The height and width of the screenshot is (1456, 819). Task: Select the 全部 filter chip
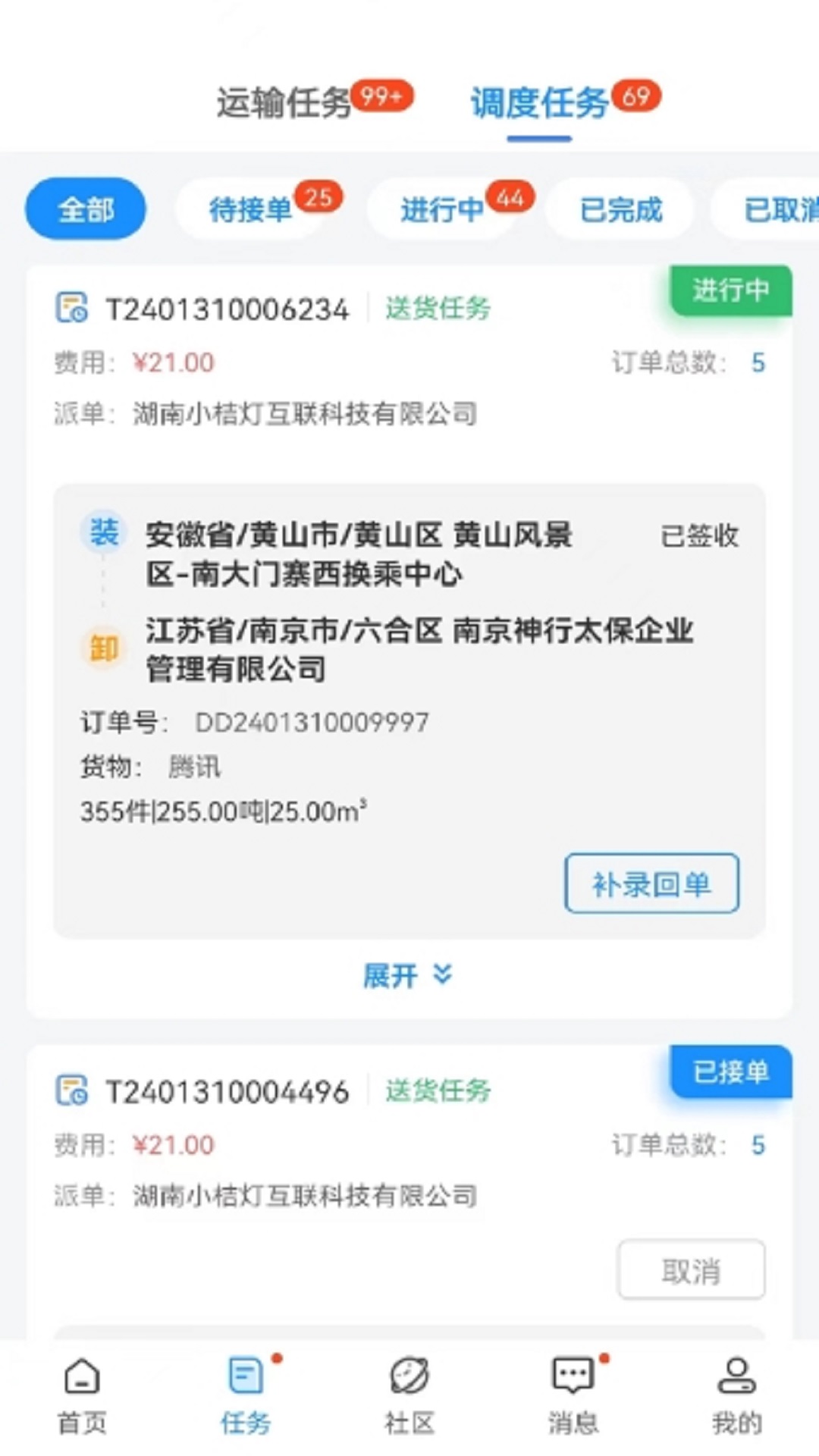coord(85,208)
